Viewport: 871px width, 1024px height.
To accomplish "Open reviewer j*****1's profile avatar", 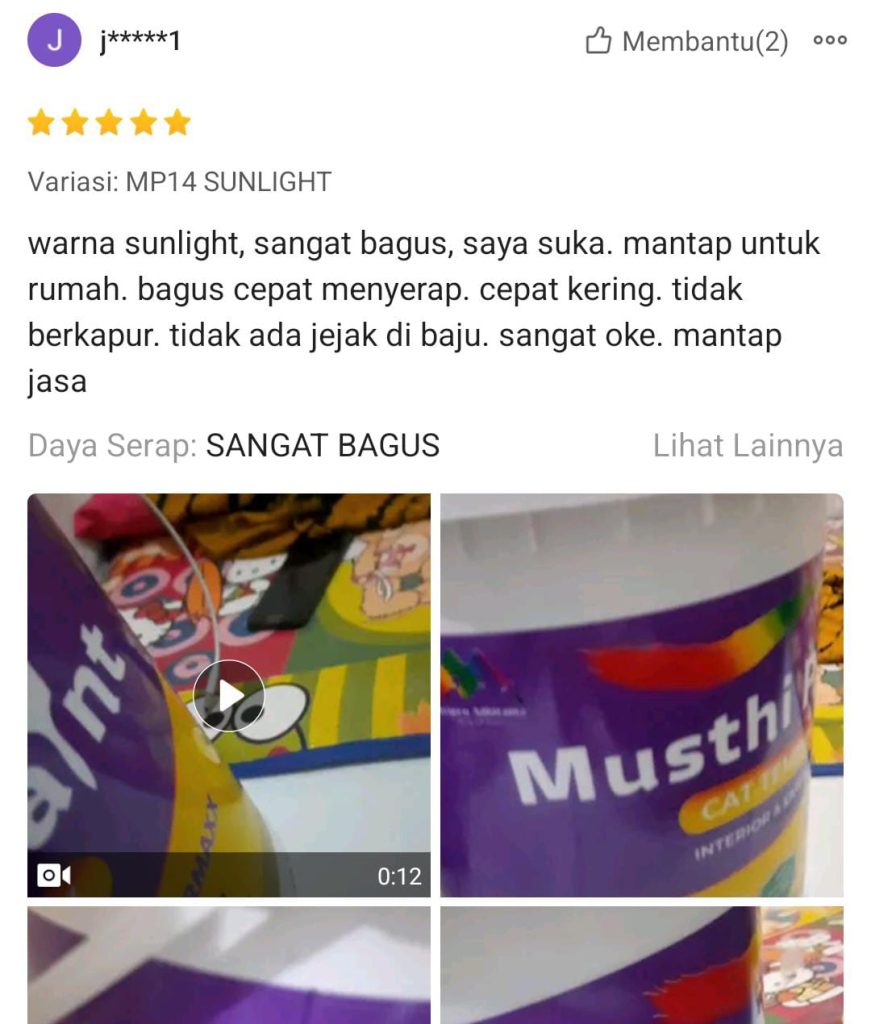I will pos(54,40).
